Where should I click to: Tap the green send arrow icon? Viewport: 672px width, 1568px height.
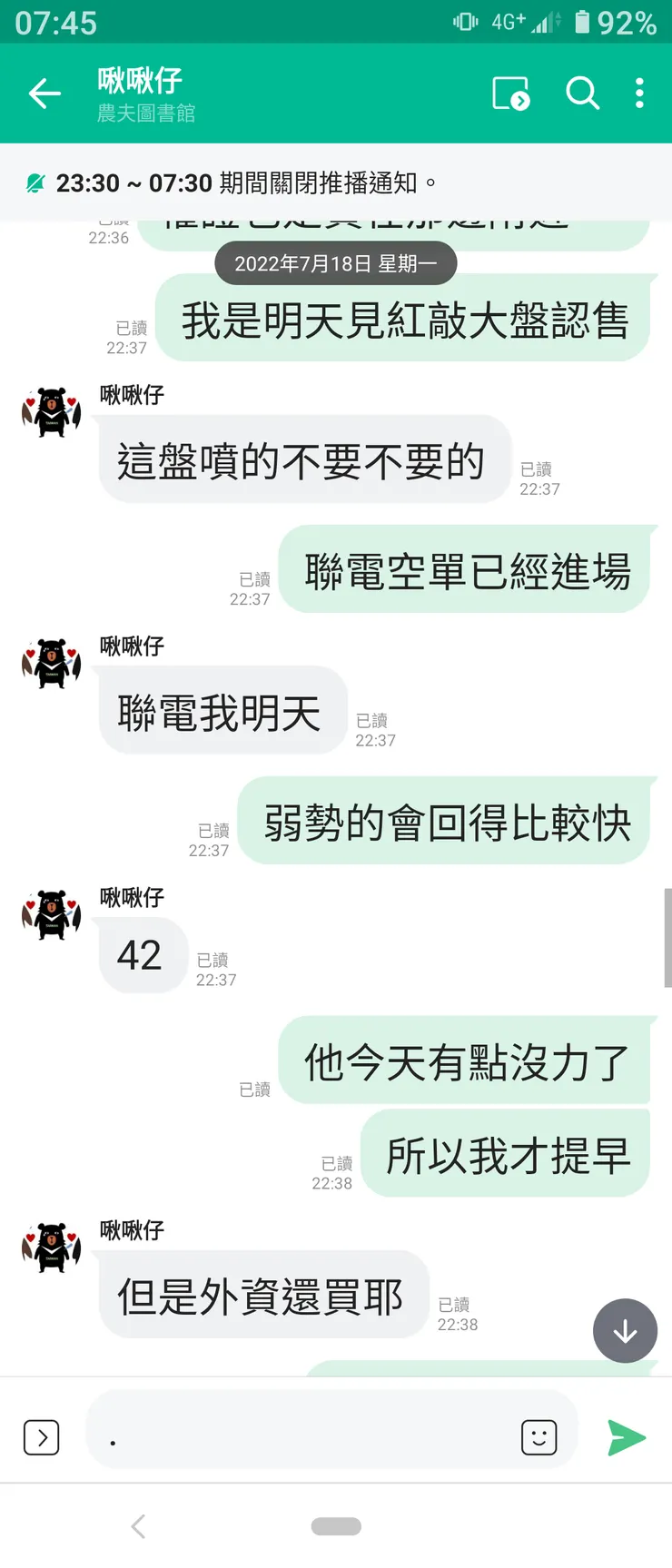tap(628, 1437)
